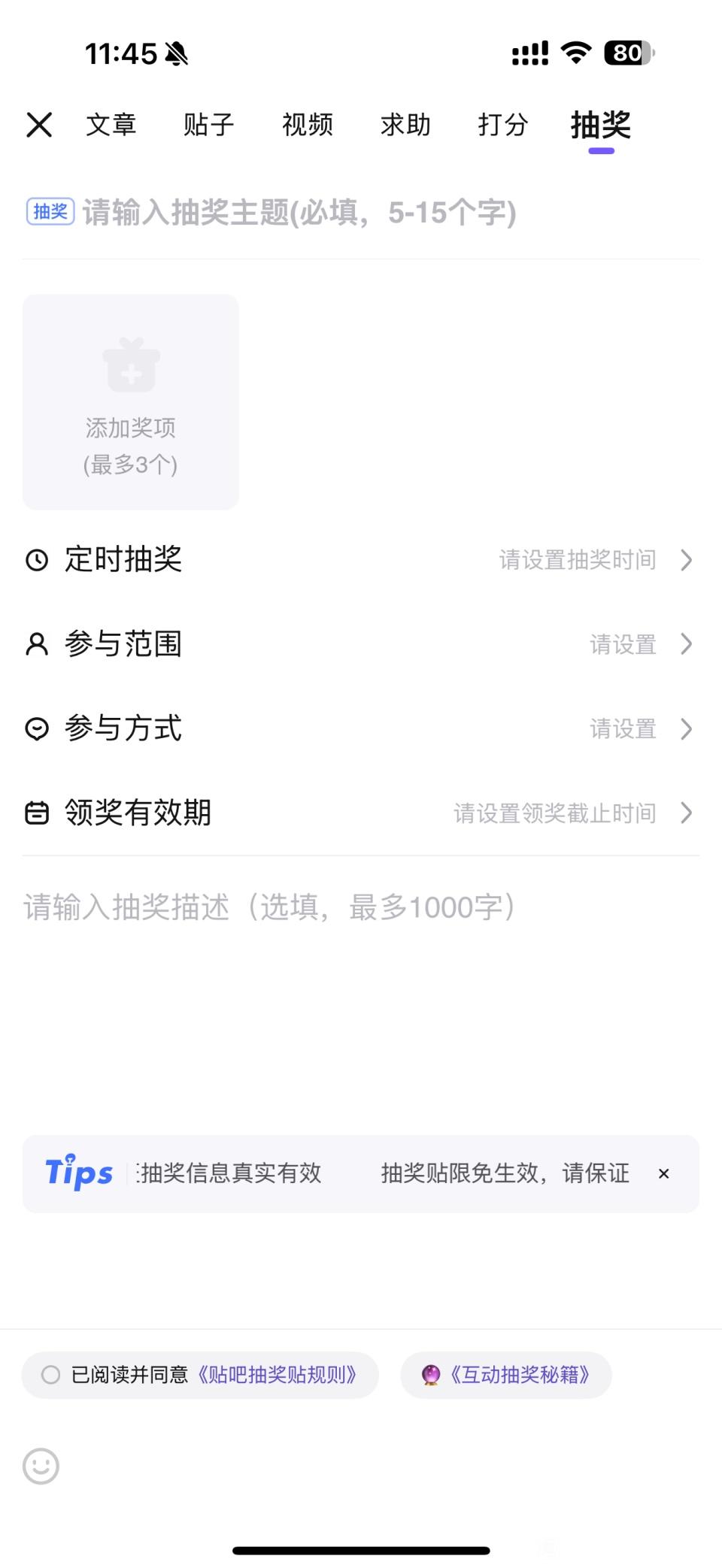The image size is (722, 1568).
Task: Open 定时抽奖 time setting
Action: pos(361,560)
